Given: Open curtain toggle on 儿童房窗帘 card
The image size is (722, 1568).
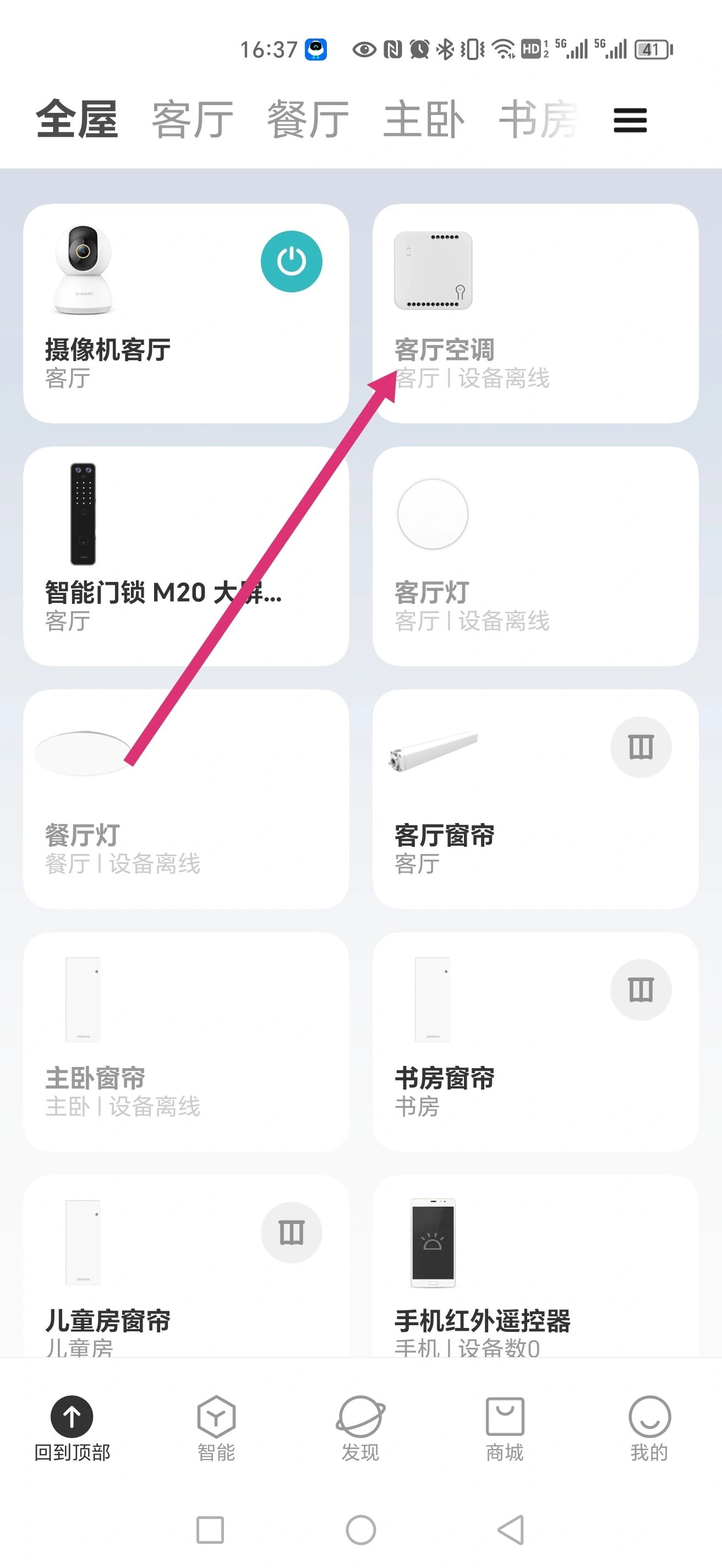Looking at the screenshot, I should [x=291, y=1232].
